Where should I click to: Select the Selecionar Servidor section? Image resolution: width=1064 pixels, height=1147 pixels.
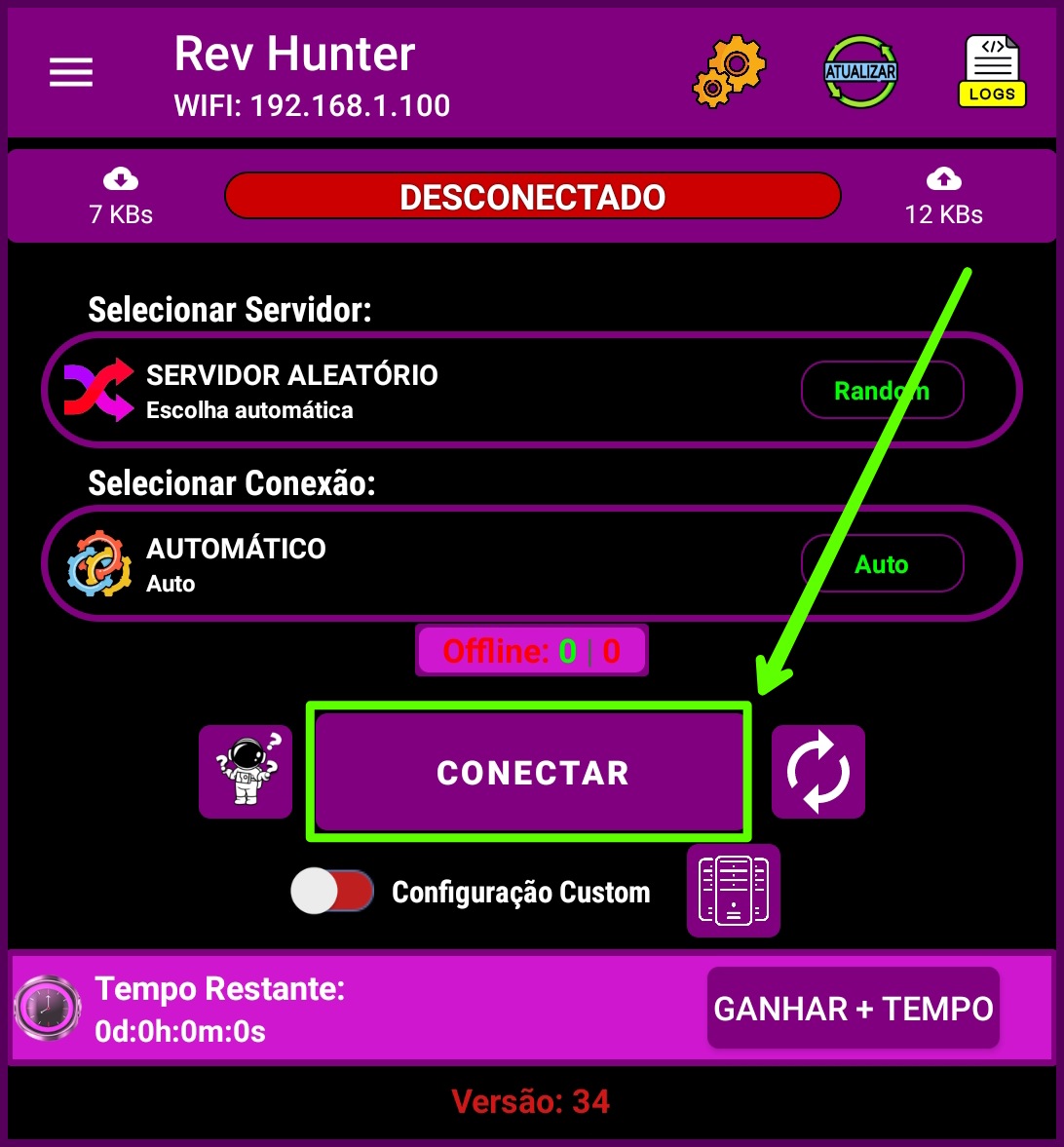pyautogui.click(x=228, y=309)
